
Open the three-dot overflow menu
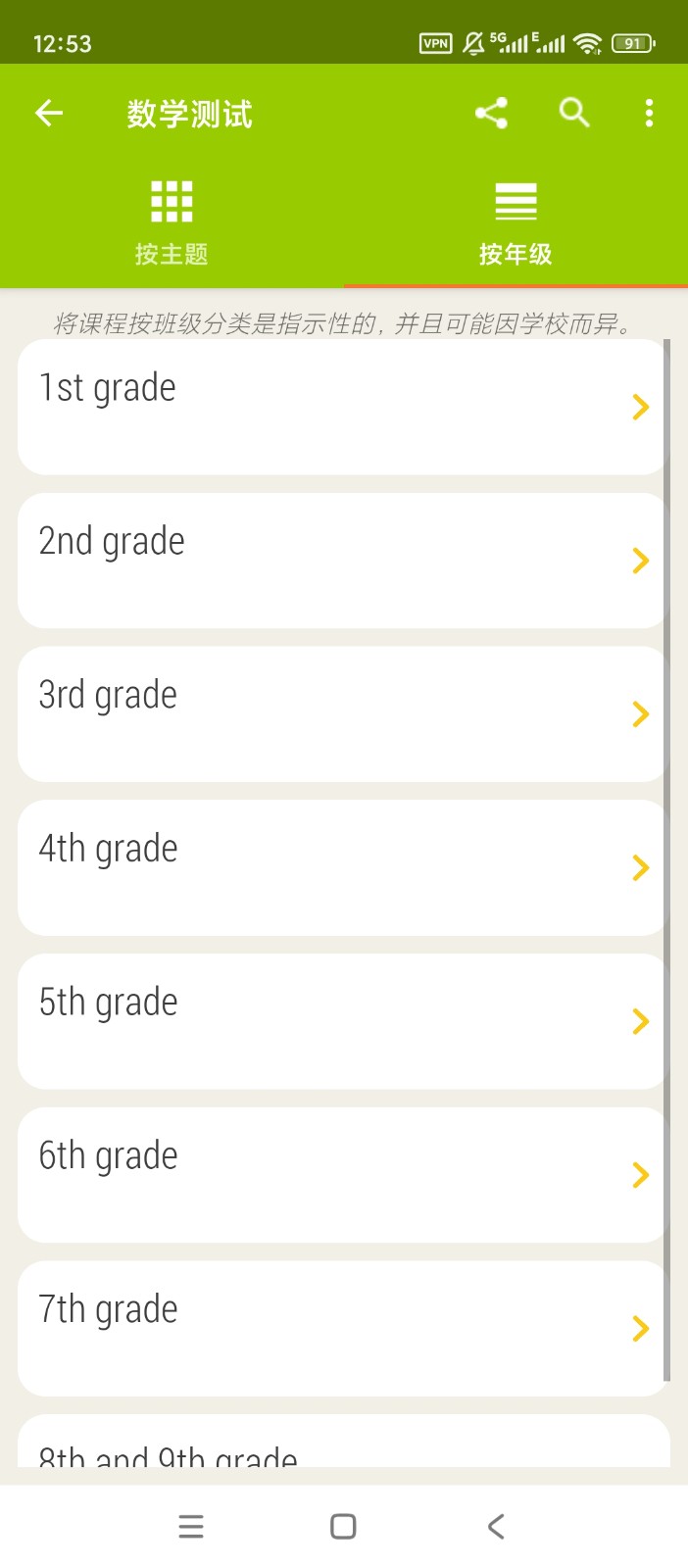[x=649, y=114]
